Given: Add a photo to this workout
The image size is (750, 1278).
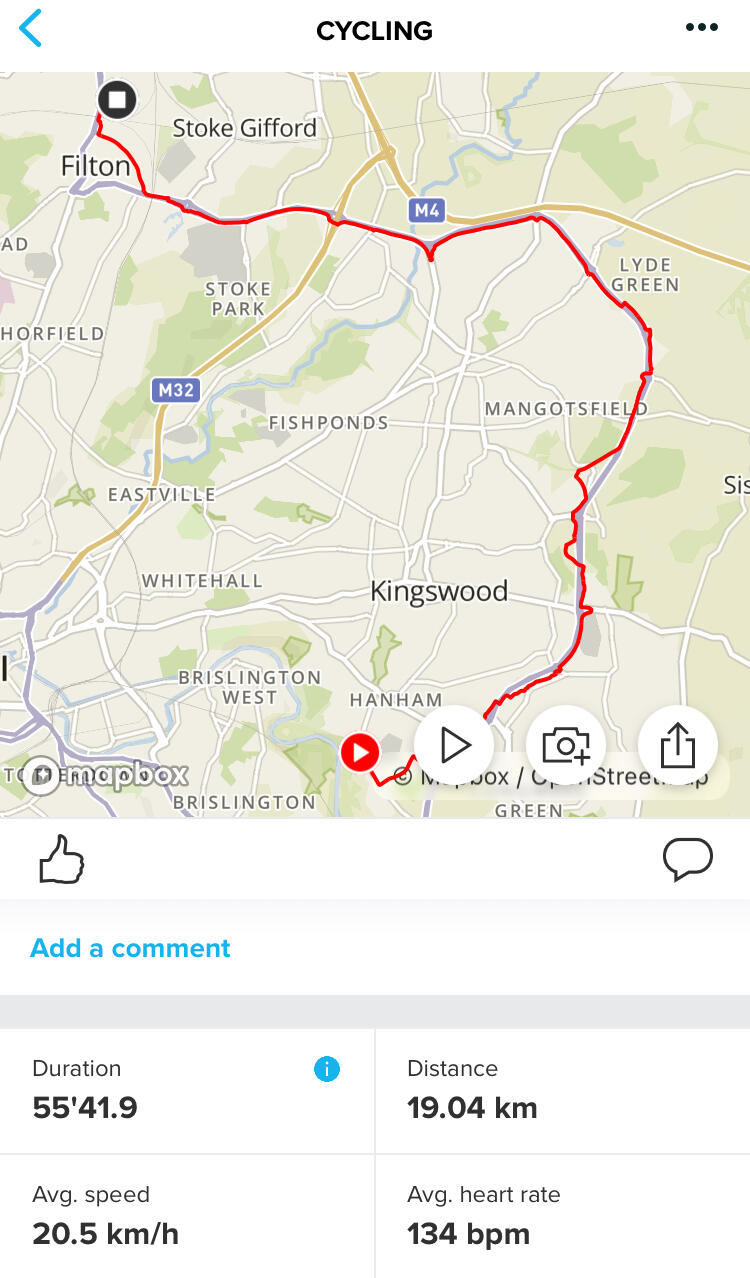Looking at the screenshot, I should coord(566,745).
